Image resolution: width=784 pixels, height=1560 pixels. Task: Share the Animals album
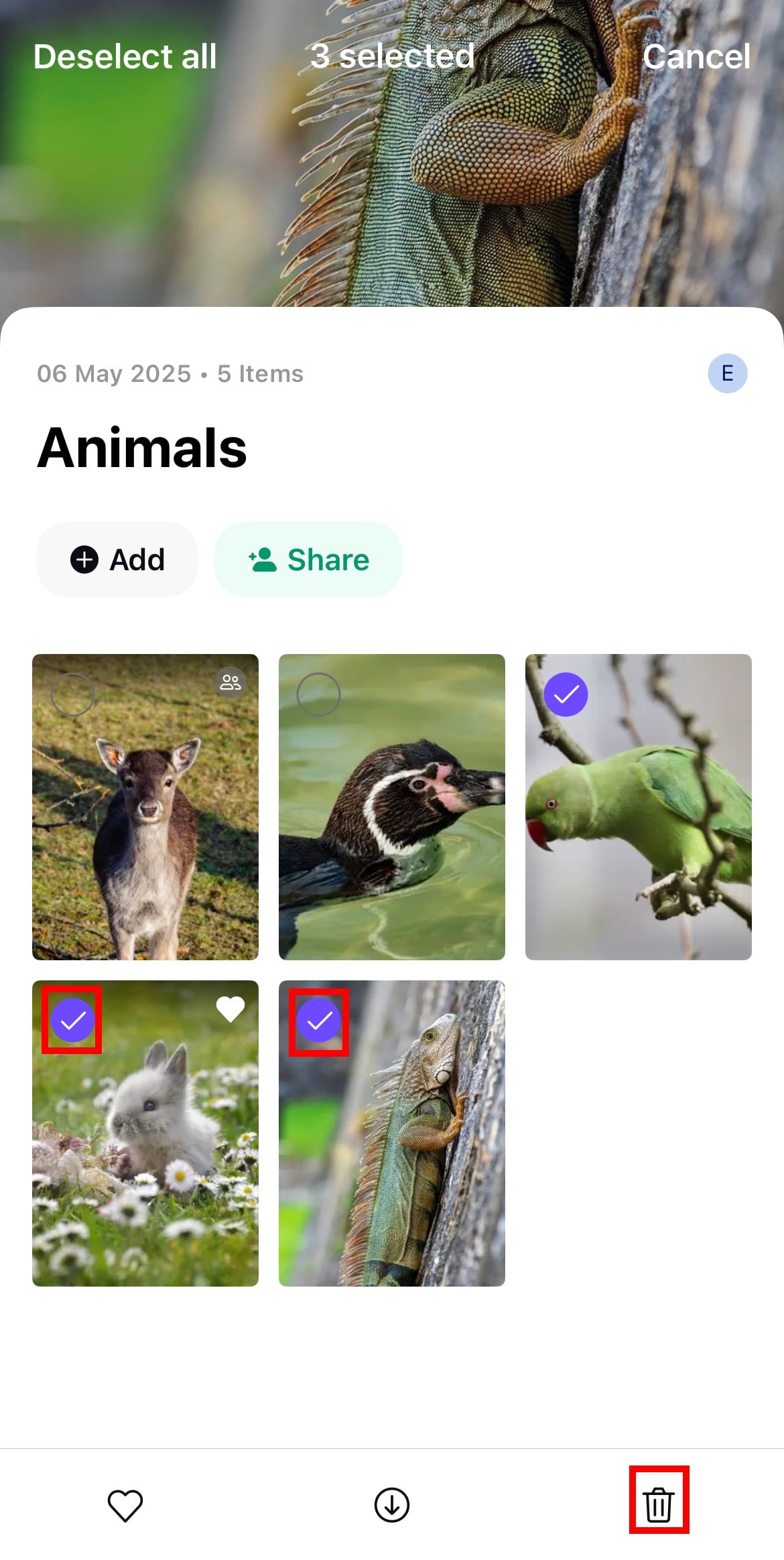(x=308, y=560)
